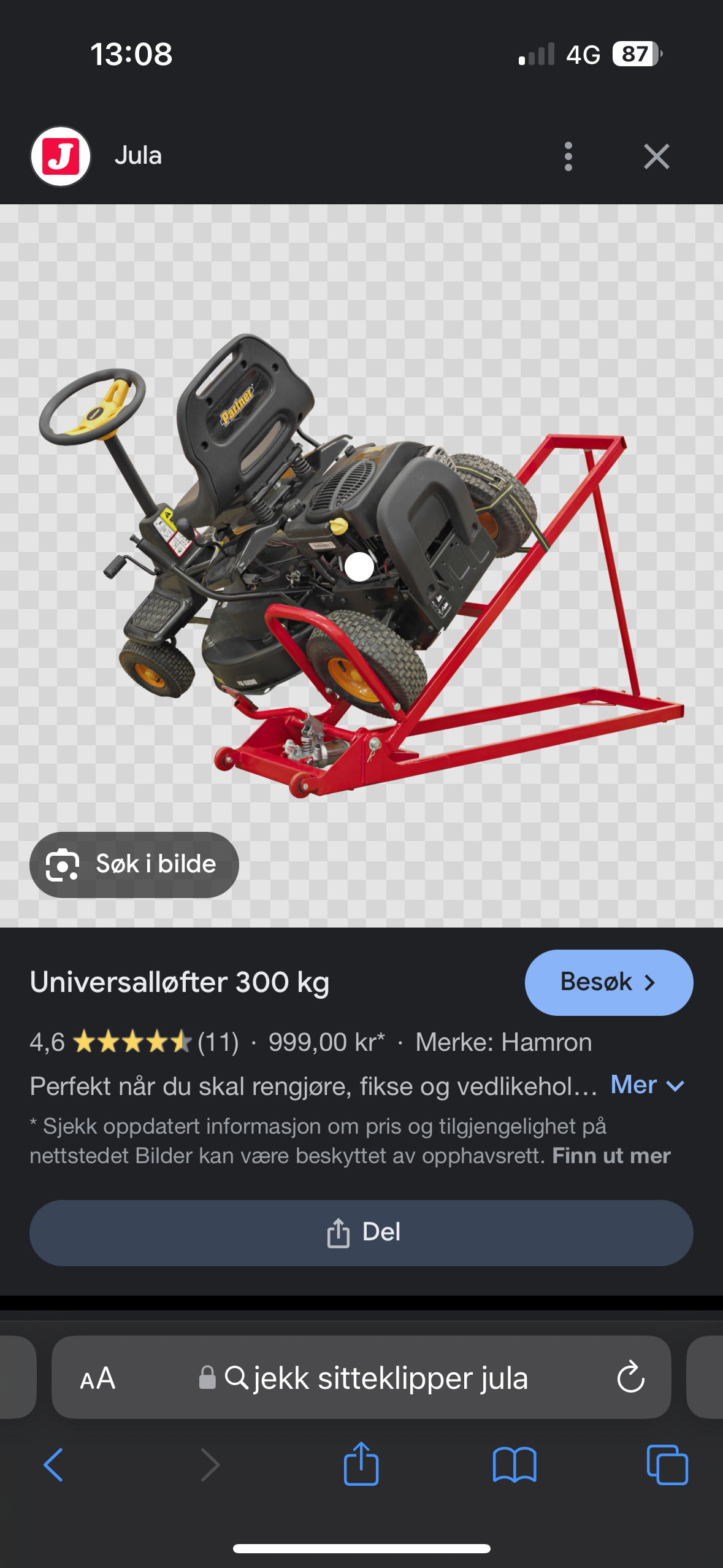
Task: Open Safari share sheet
Action: coord(361,1465)
